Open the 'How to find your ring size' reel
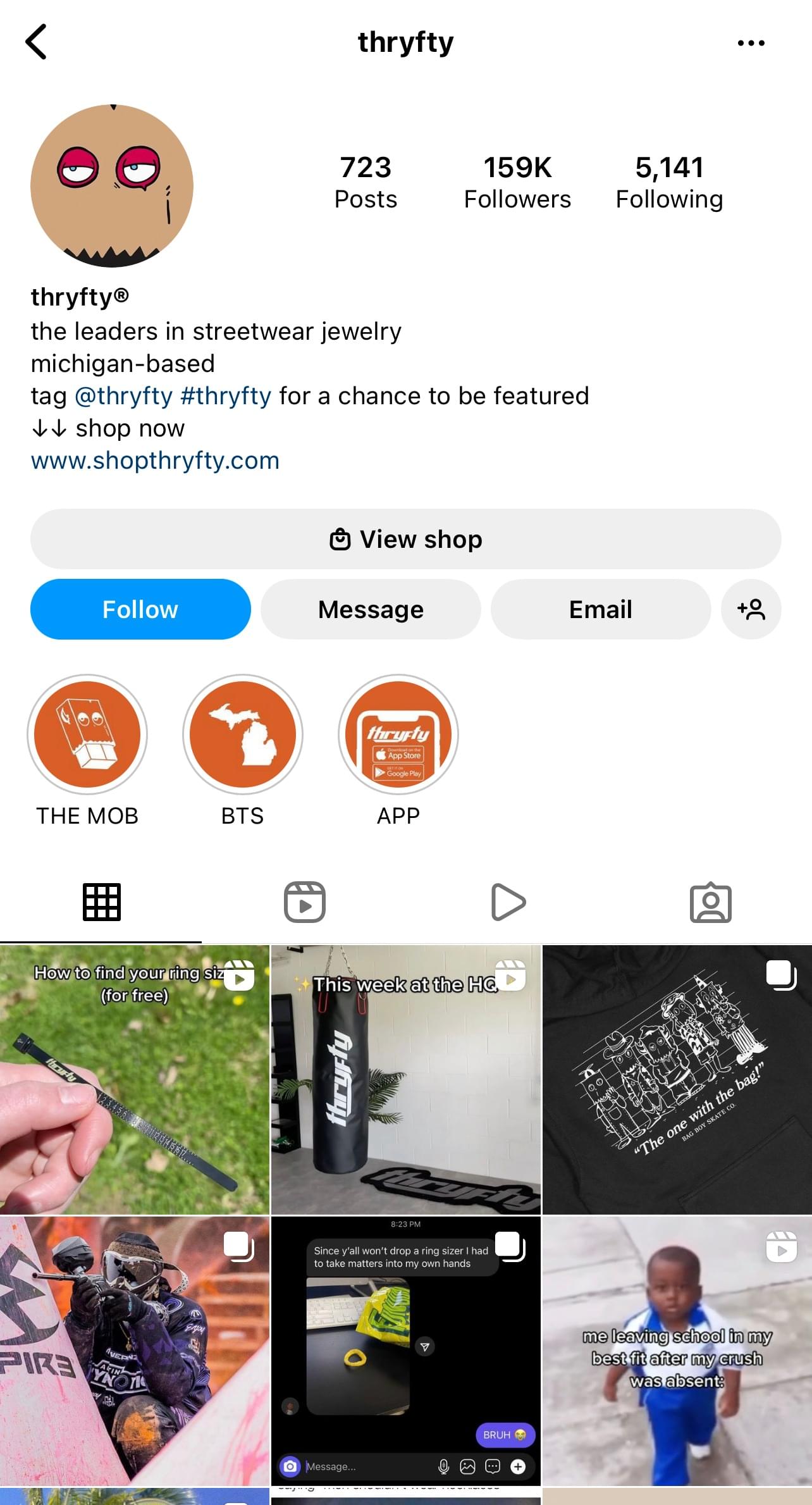 tap(134, 1079)
